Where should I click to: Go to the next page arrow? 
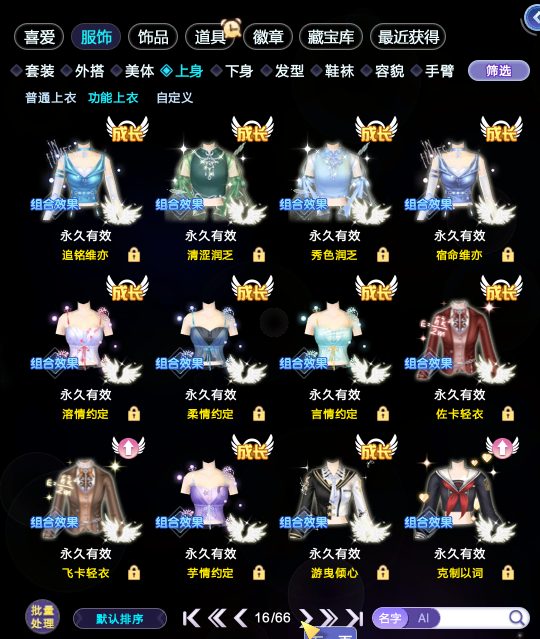coord(306,618)
